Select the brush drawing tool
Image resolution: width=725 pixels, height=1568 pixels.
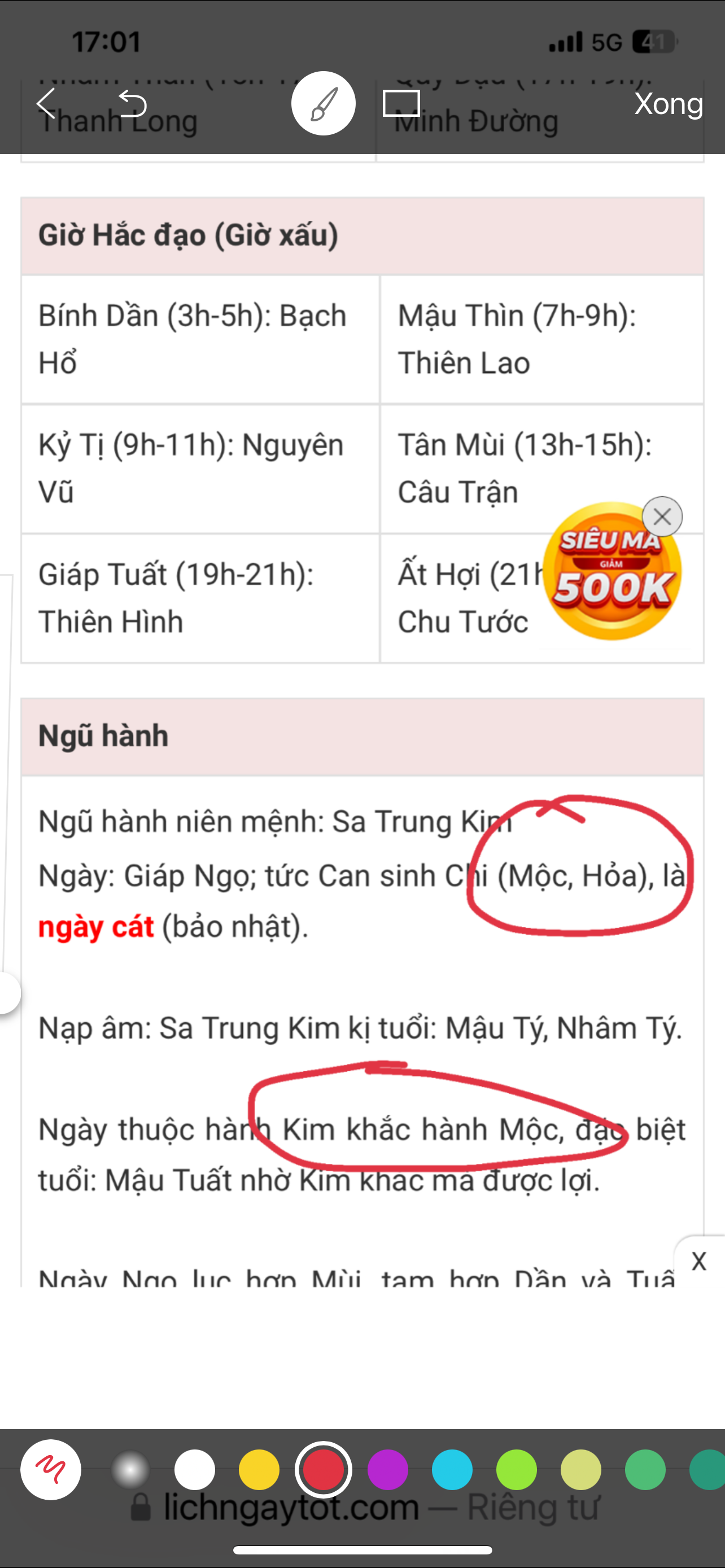tap(323, 103)
